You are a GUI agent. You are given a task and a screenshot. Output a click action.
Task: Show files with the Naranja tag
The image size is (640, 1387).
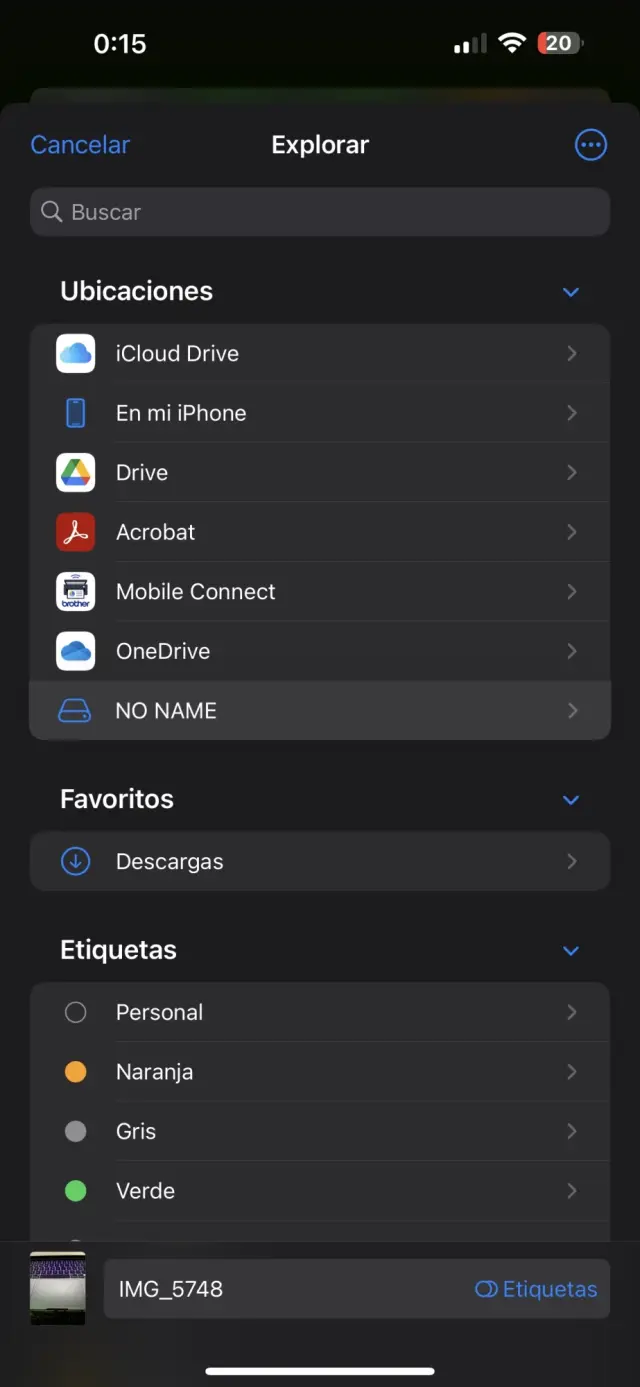pos(320,1072)
